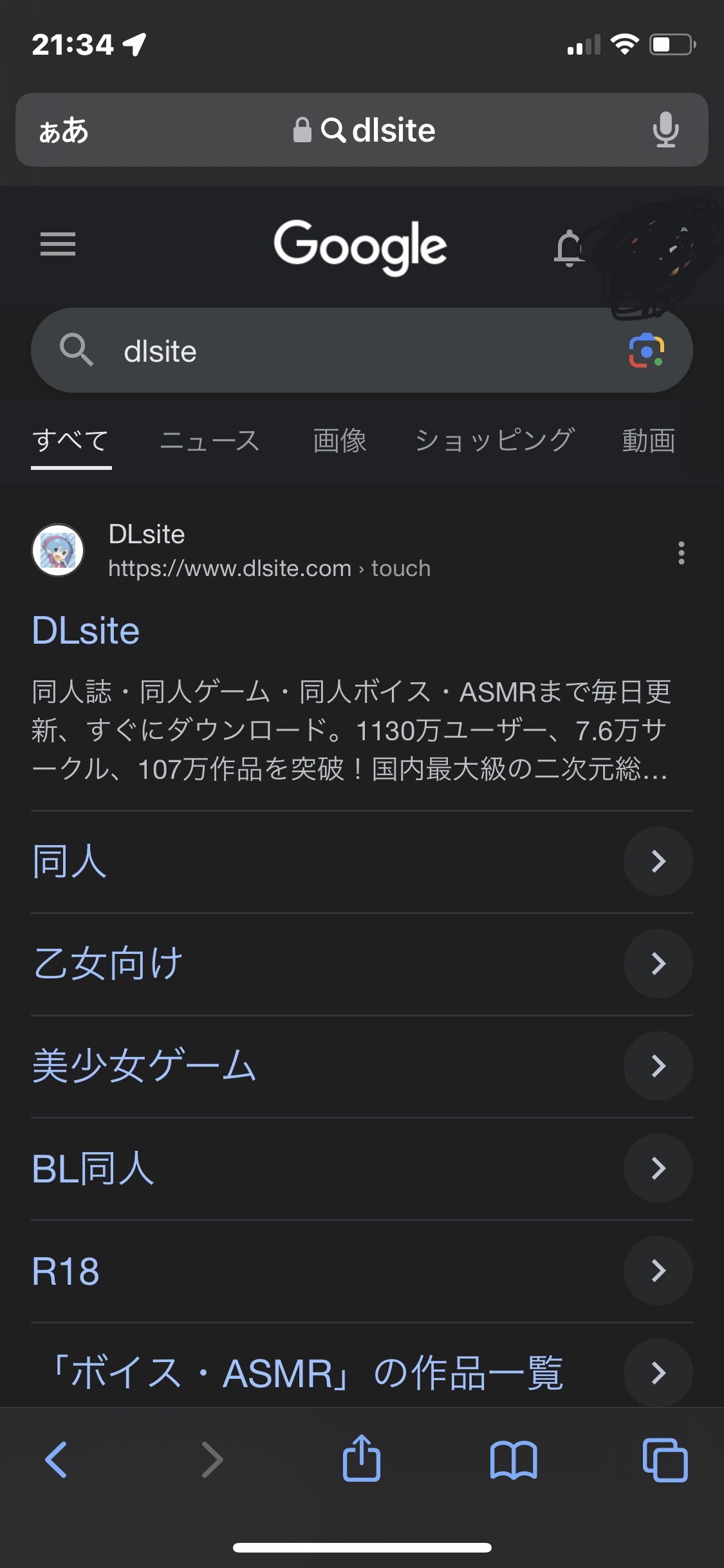Open the Safari tabs overview
This screenshot has height=1568, width=724.
click(x=665, y=1460)
